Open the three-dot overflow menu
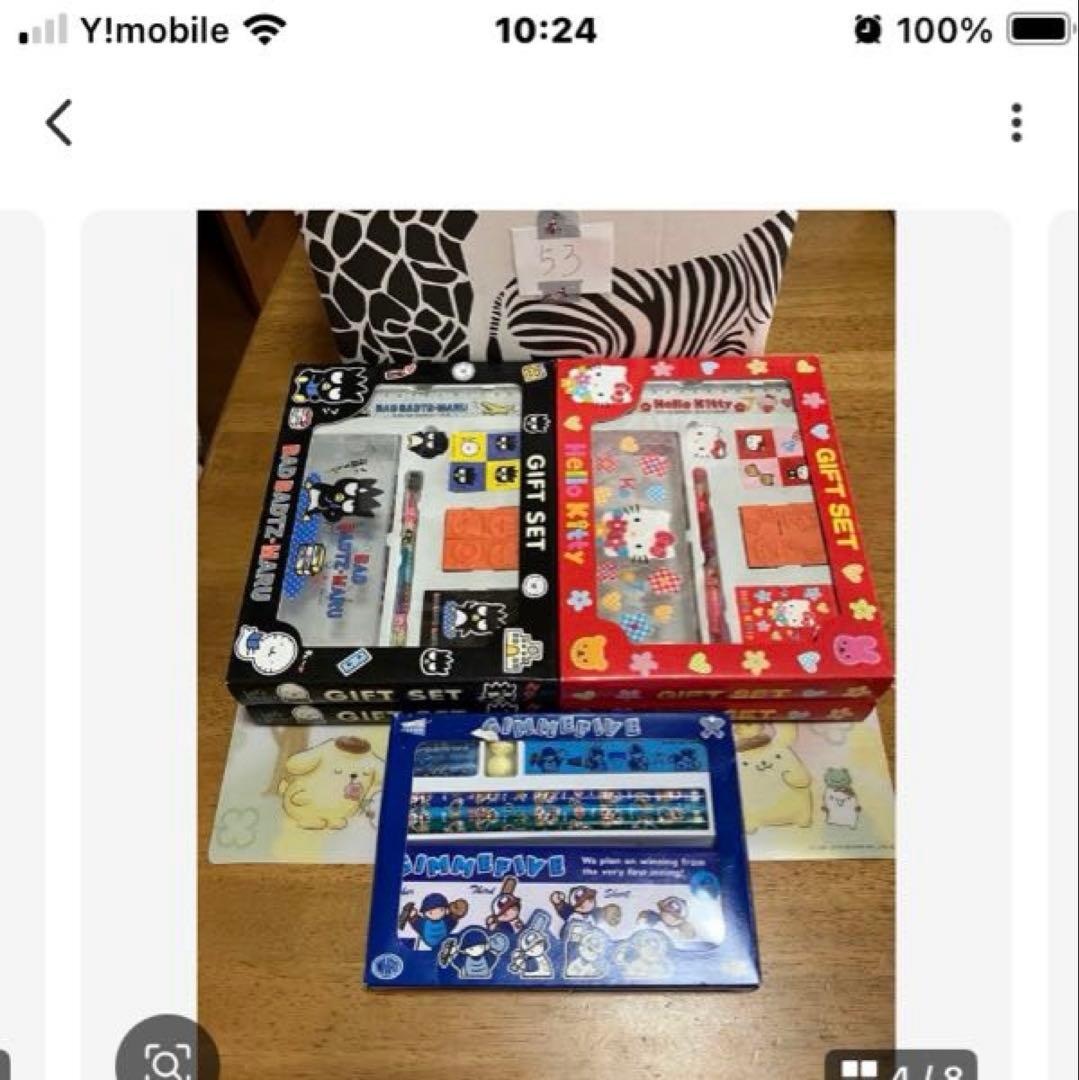 coord(1016,121)
